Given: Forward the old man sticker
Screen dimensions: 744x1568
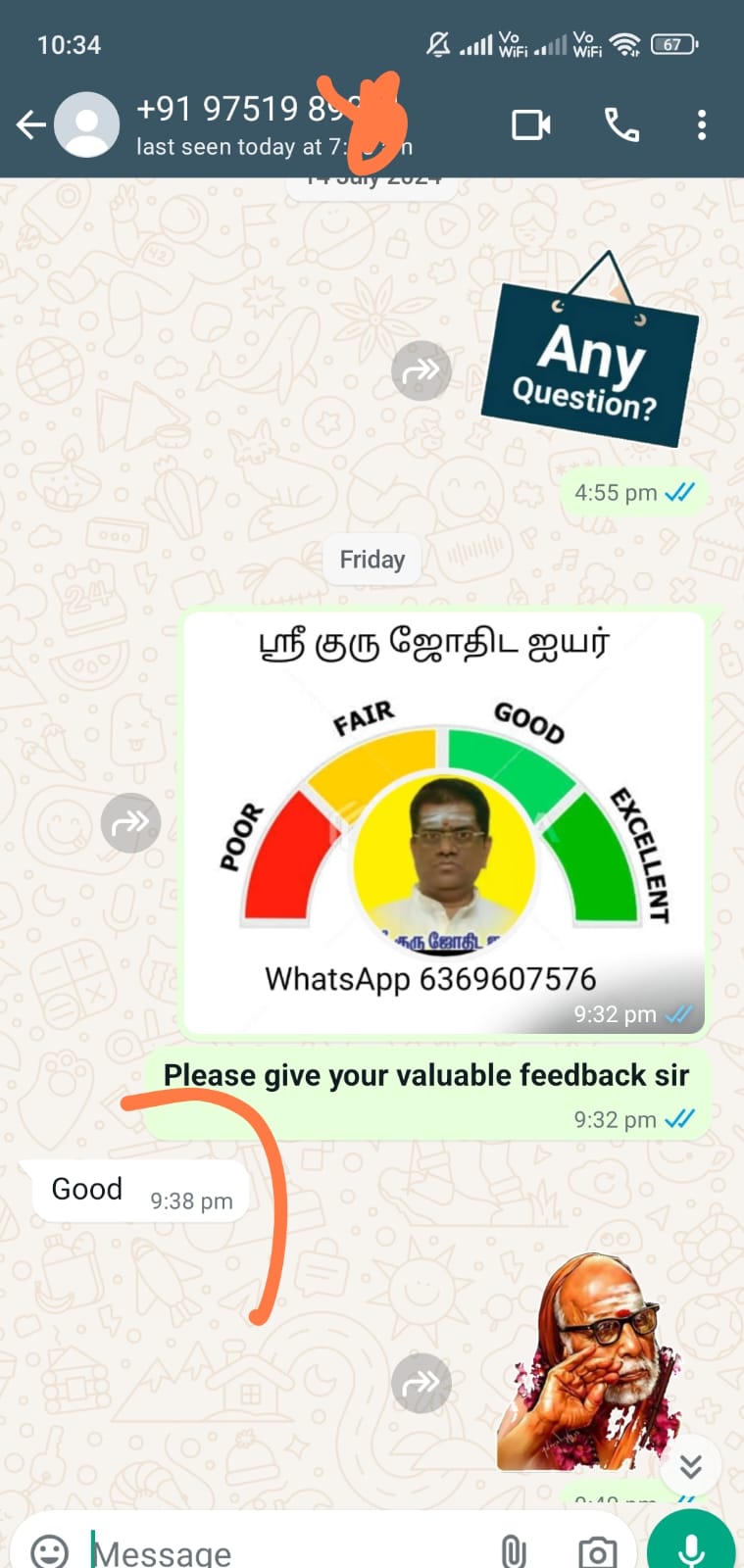Looking at the screenshot, I should (x=421, y=1383).
